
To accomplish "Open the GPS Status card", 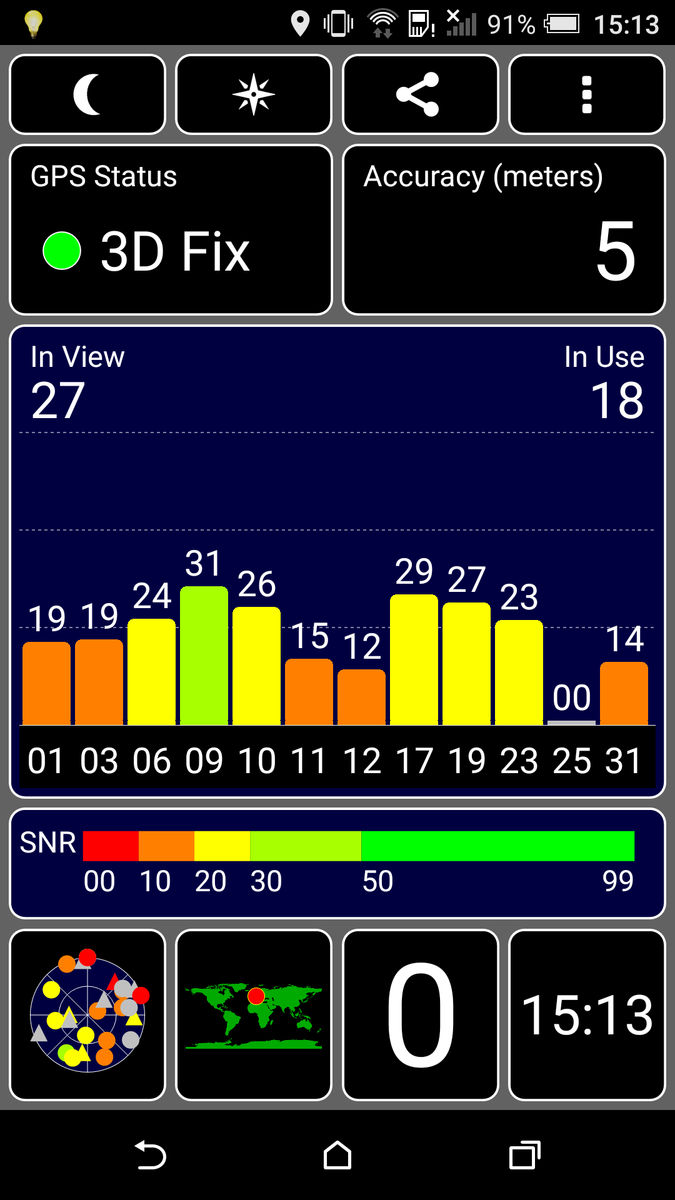I will [x=171, y=230].
